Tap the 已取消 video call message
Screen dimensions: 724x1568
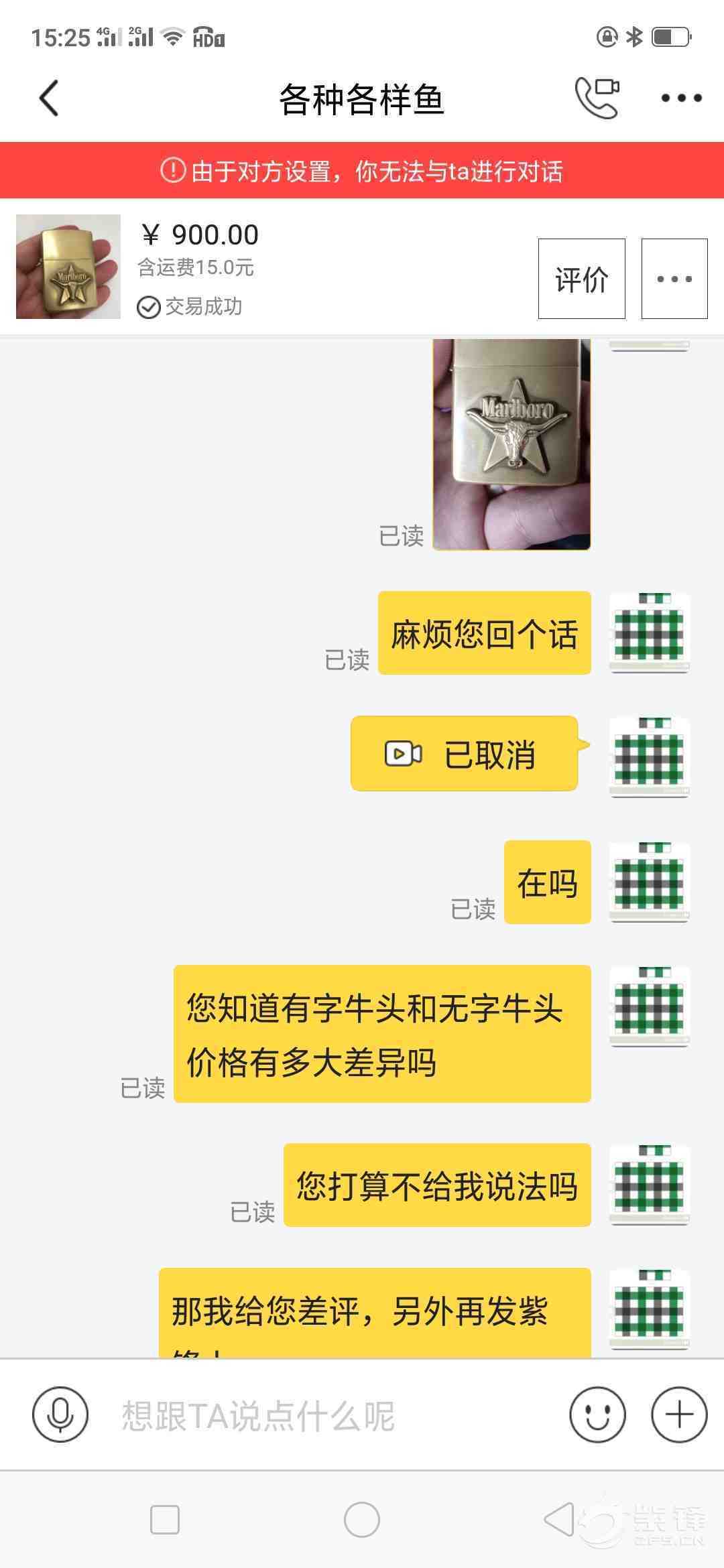(x=465, y=754)
